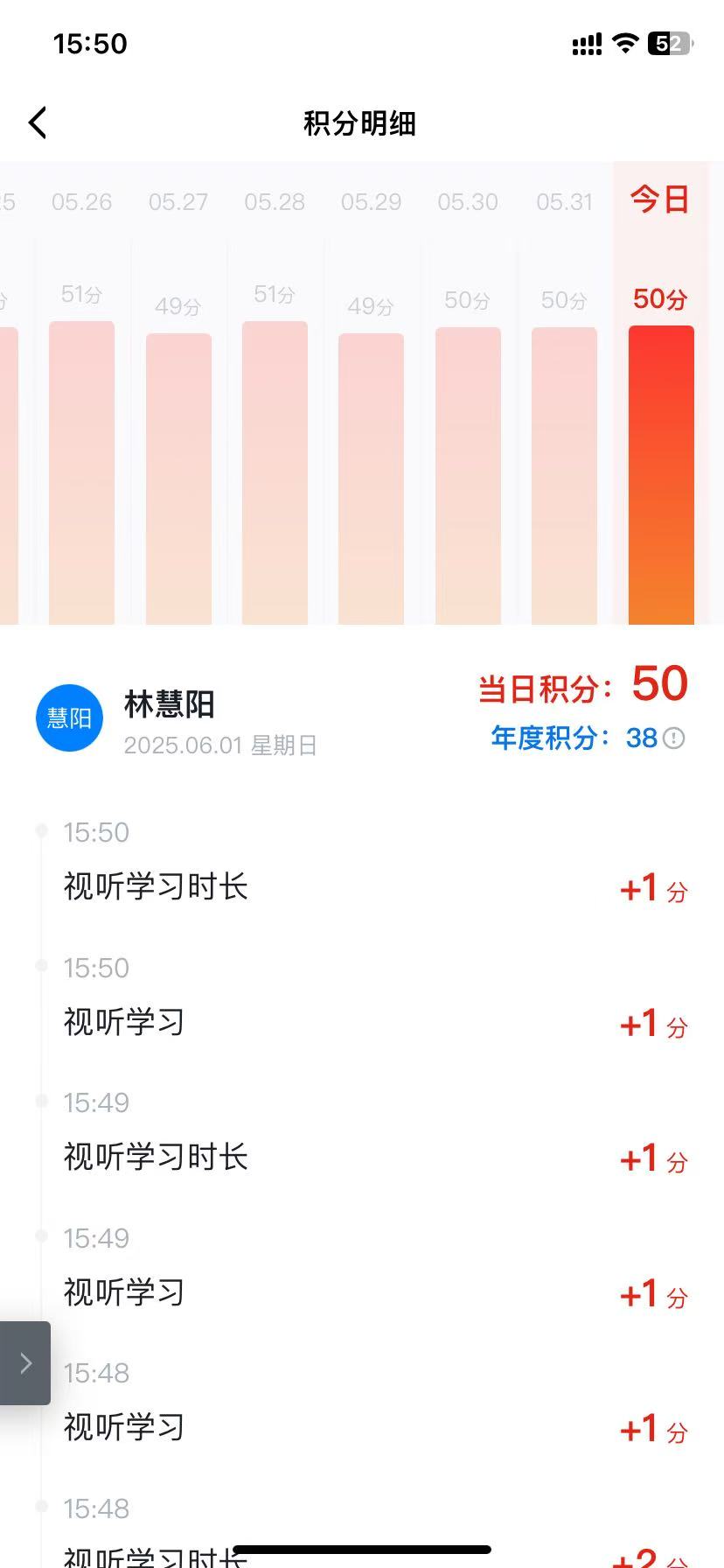Show points details for 05.27
Viewport: 724px width, 1568px height.
pyautogui.click(x=178, y=477)
